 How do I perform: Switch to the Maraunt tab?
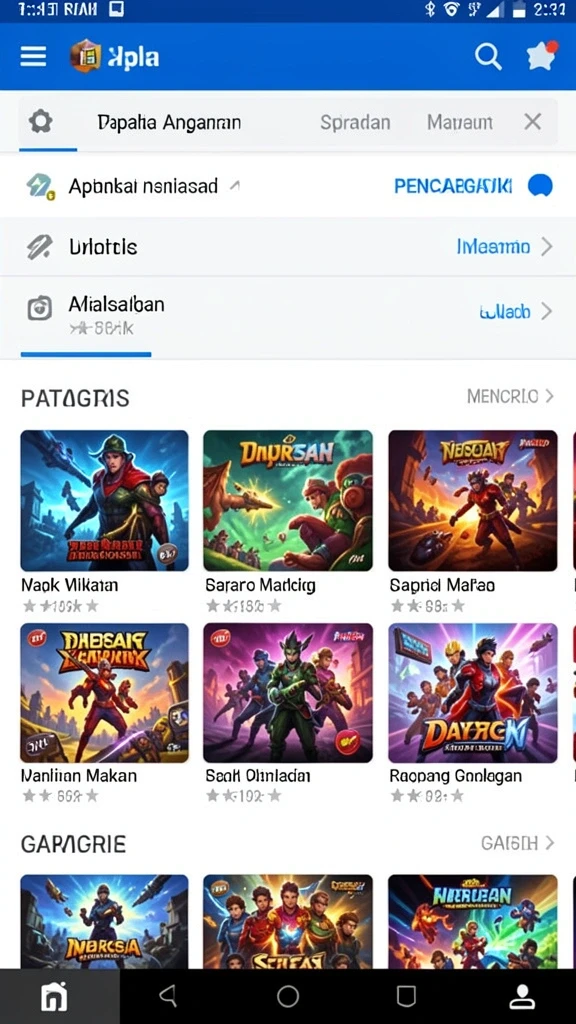(x=460, y=122)
